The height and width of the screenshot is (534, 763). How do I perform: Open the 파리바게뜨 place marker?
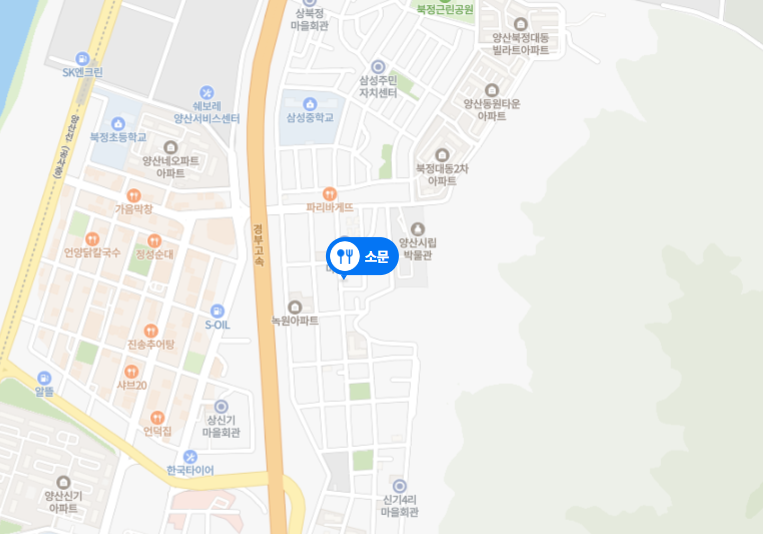[x=330, y=193]
